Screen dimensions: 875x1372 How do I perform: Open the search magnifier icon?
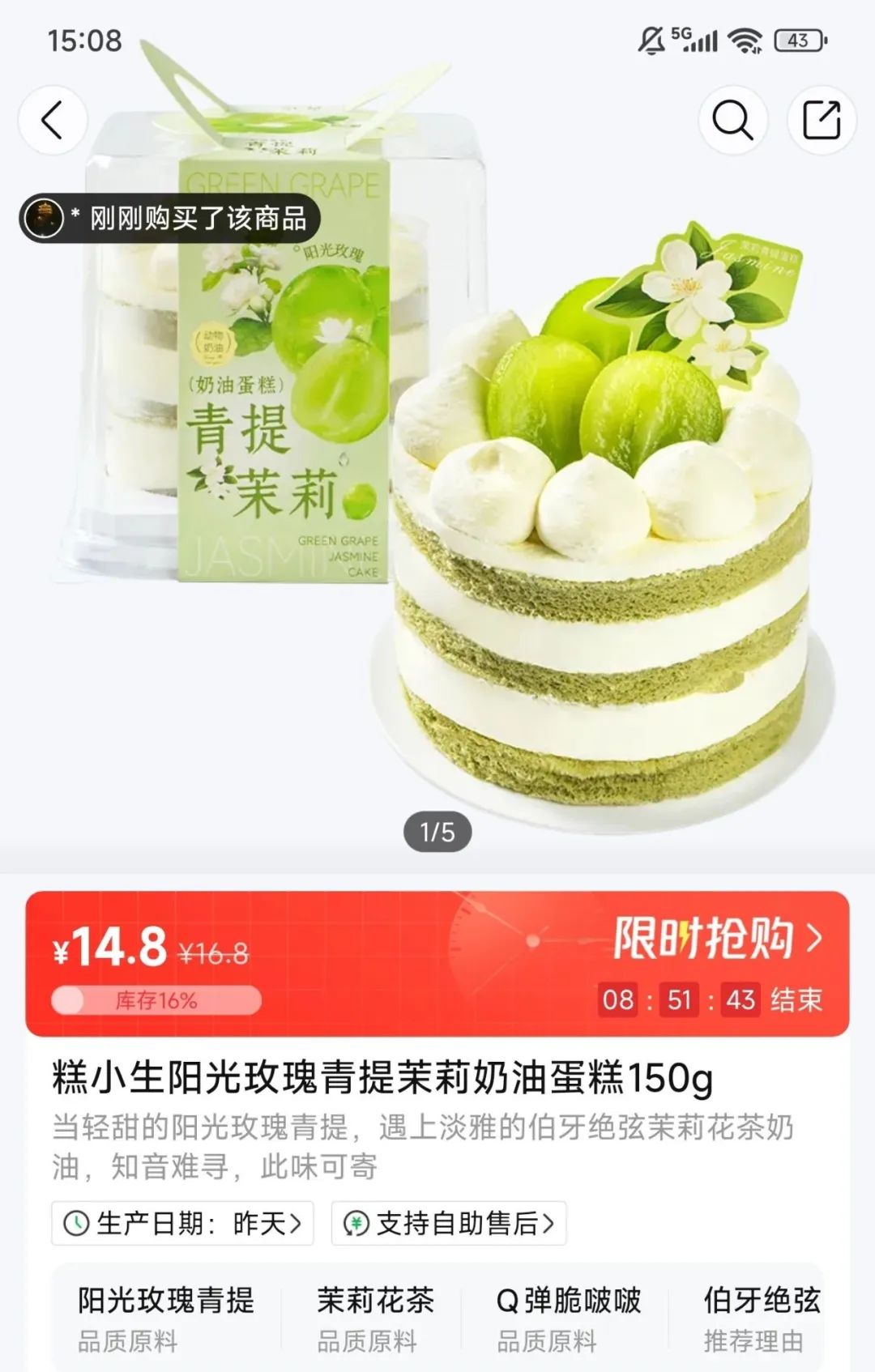(x=732, y=121)
